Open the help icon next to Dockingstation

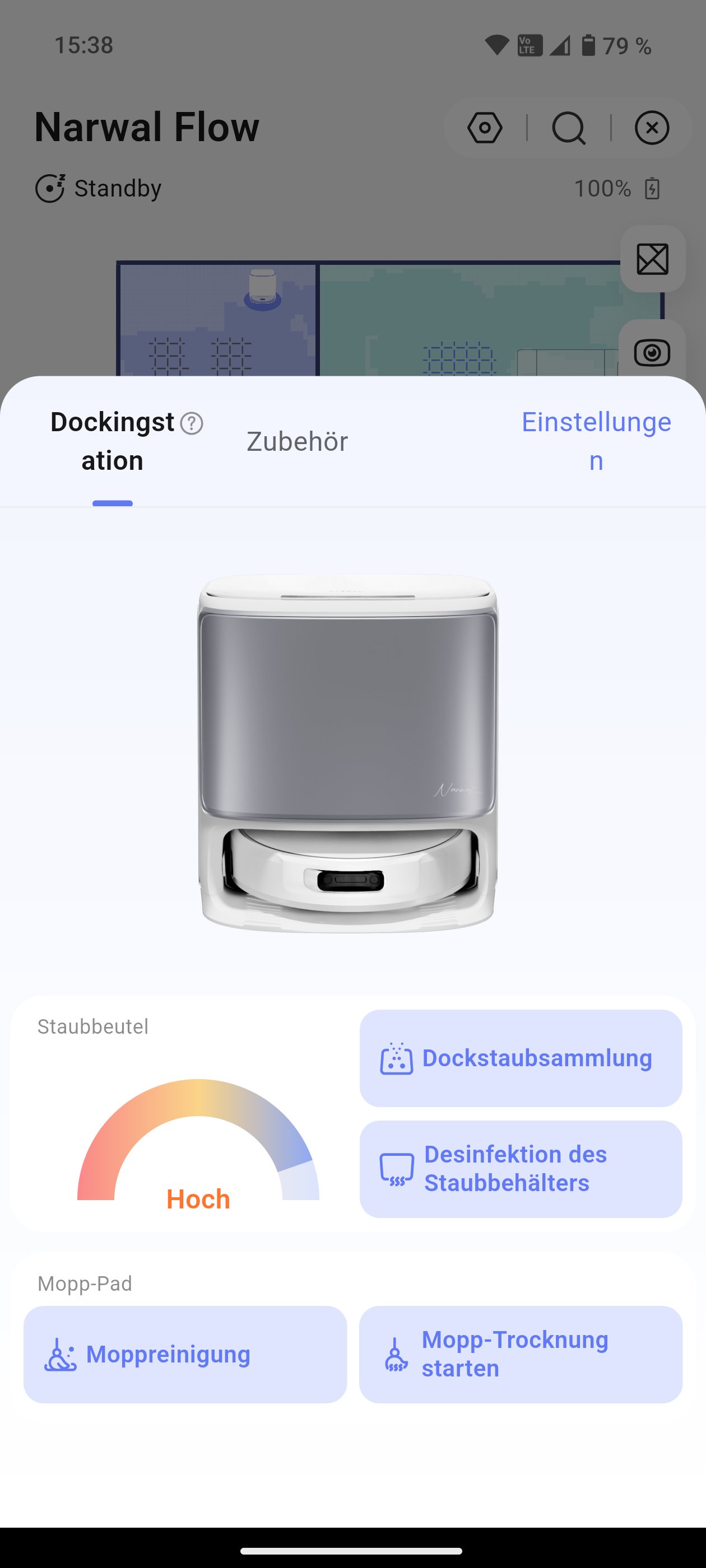192,423
